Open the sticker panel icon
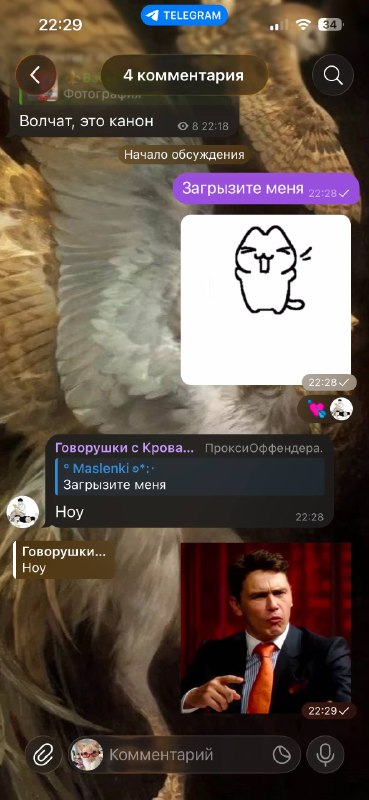Screen dimensions: 369x800 pos(282,755)
